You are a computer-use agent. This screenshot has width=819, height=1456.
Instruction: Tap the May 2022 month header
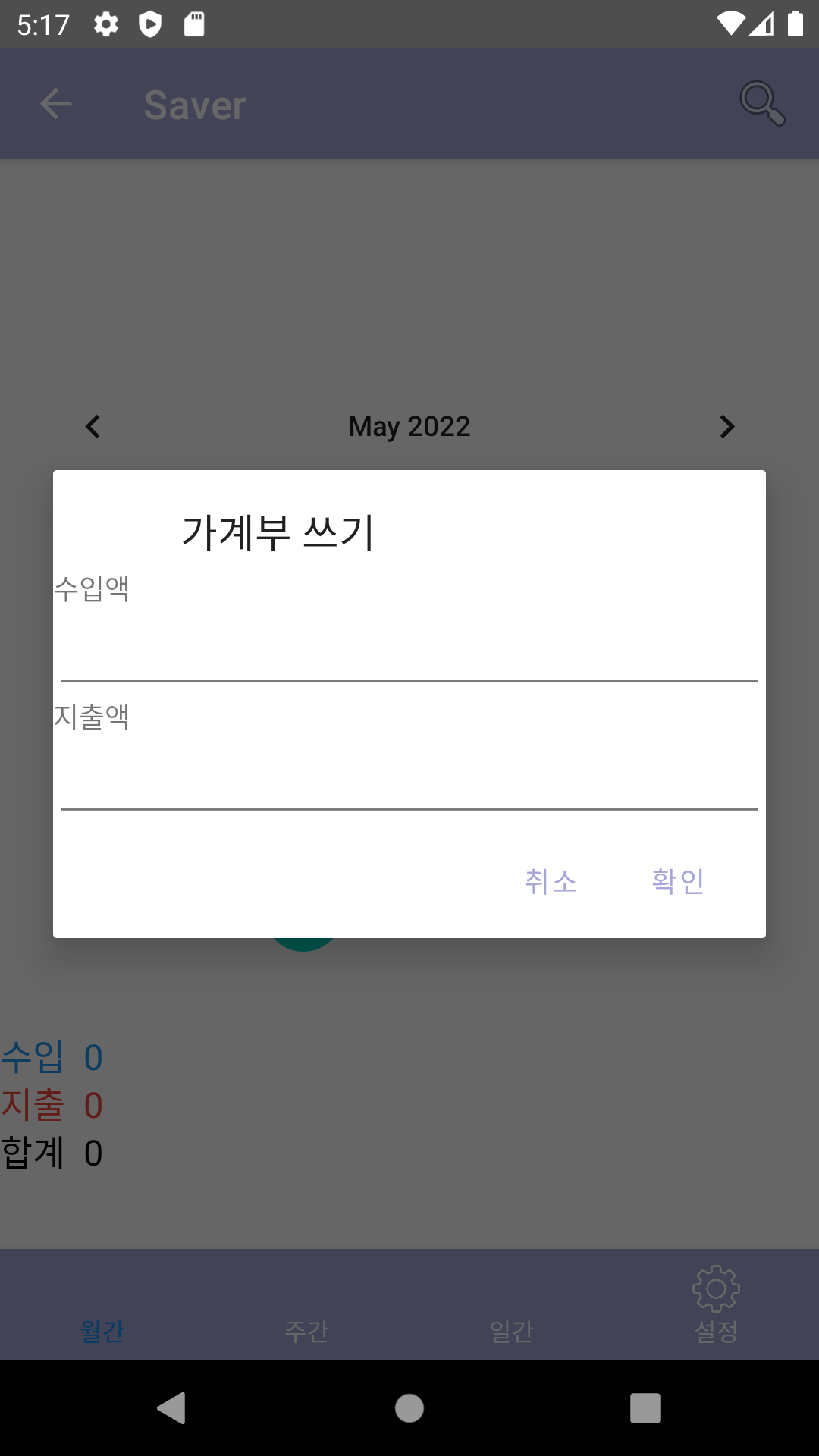[409, 426]
